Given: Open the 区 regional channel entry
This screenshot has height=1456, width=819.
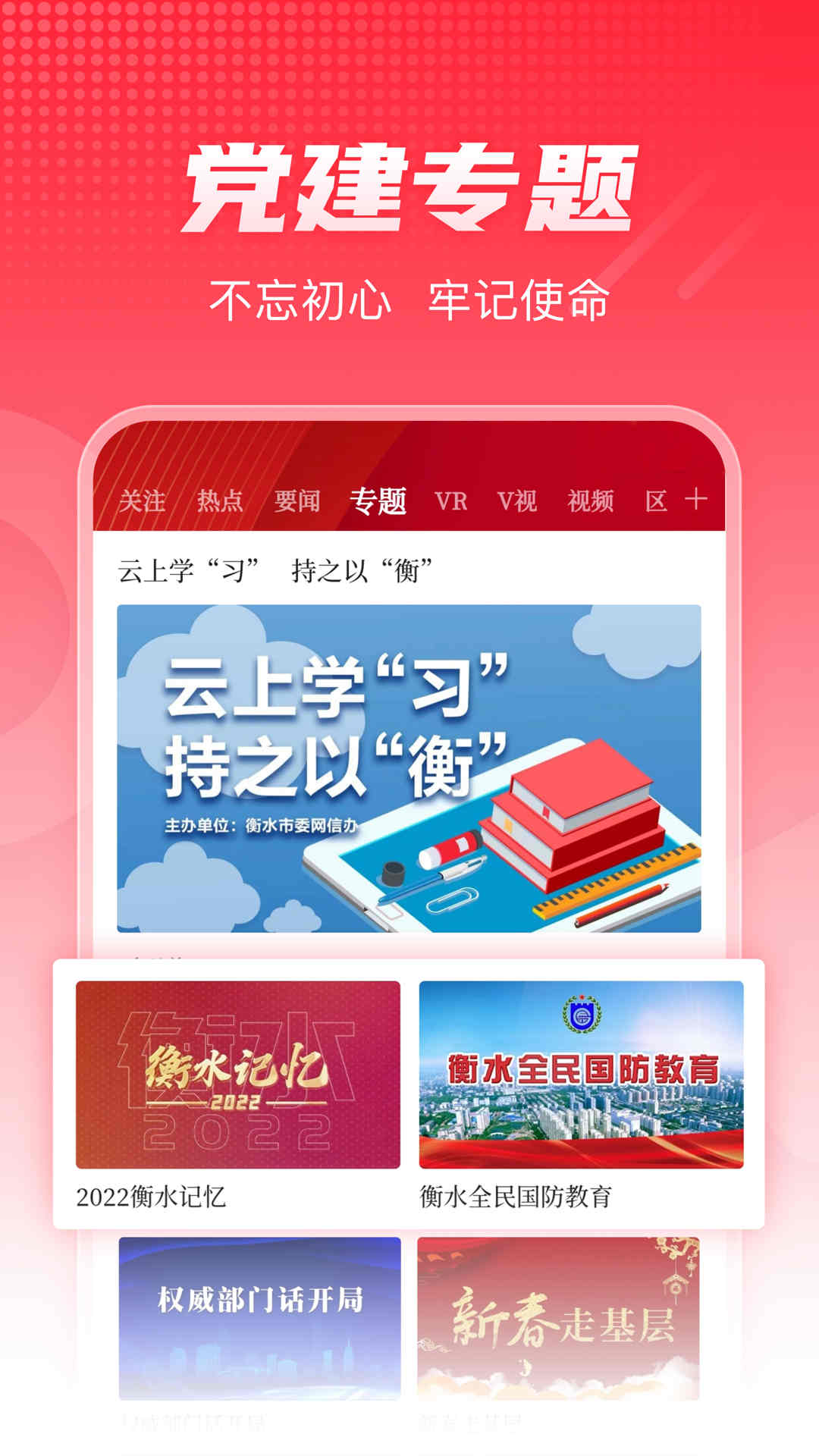Looking at the screenshot, I should pyautogui.click(x=658, y=500).
